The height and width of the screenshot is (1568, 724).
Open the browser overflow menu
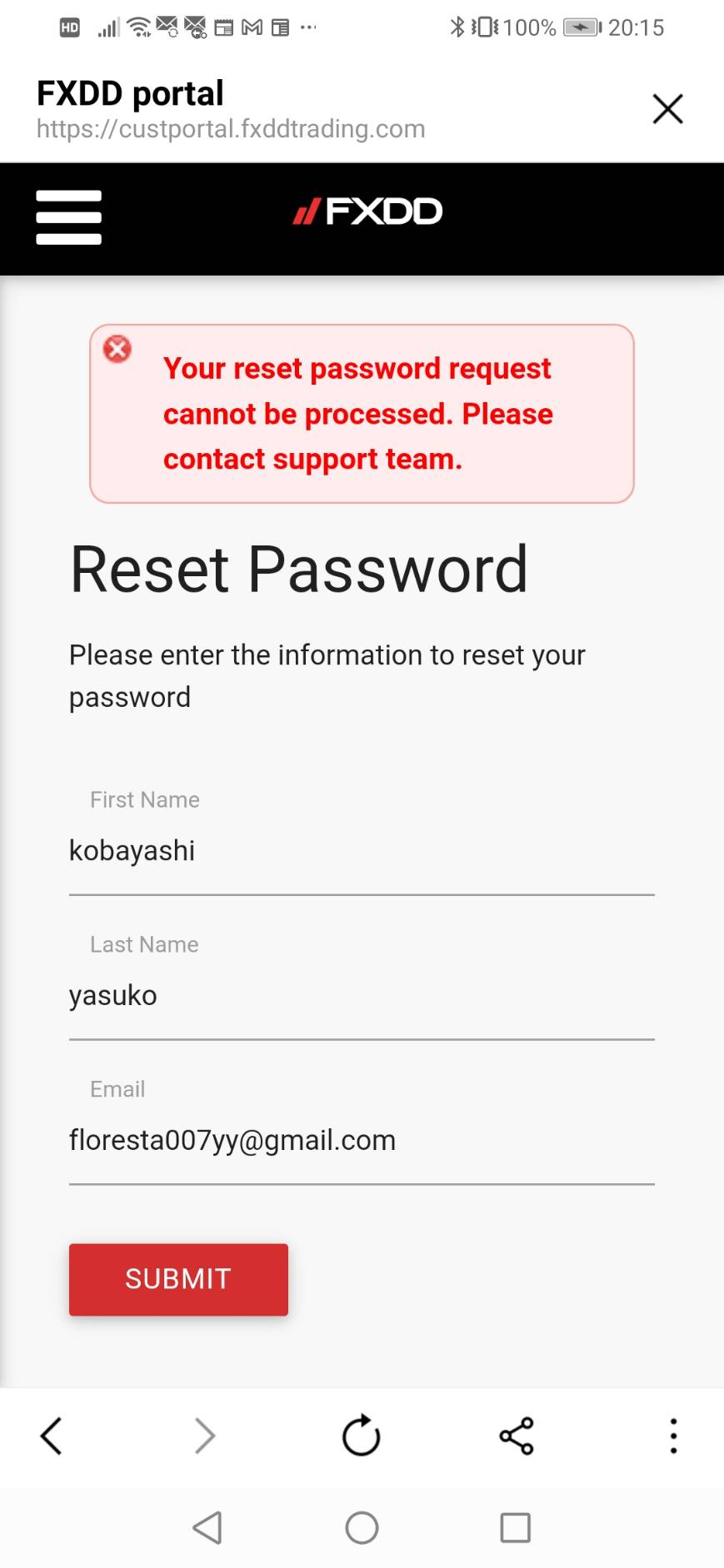tap(673, 1436)
